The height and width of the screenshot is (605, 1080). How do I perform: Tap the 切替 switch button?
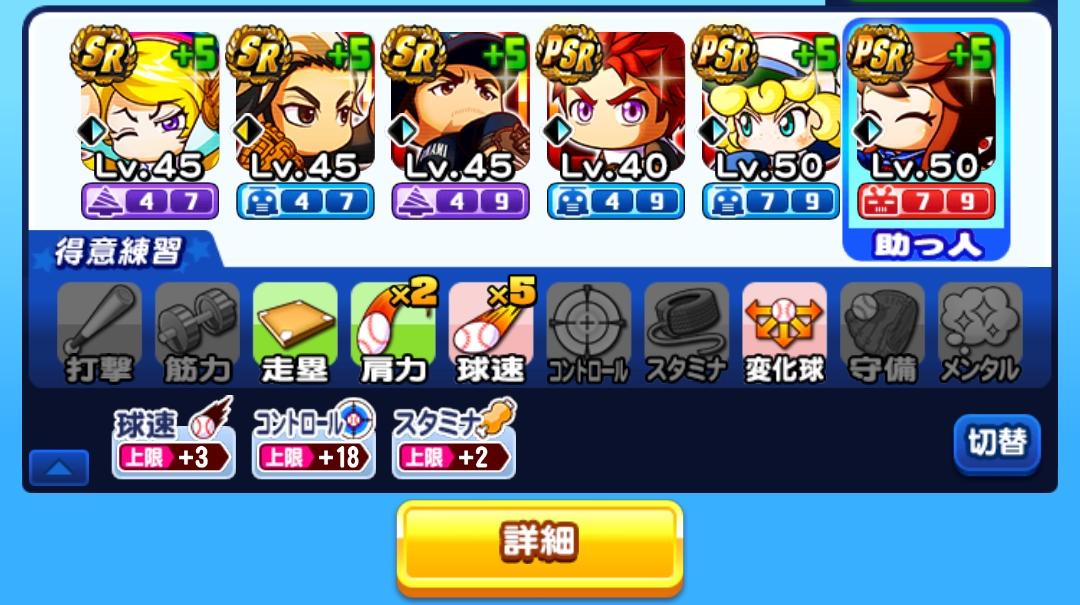coord(997,444)
